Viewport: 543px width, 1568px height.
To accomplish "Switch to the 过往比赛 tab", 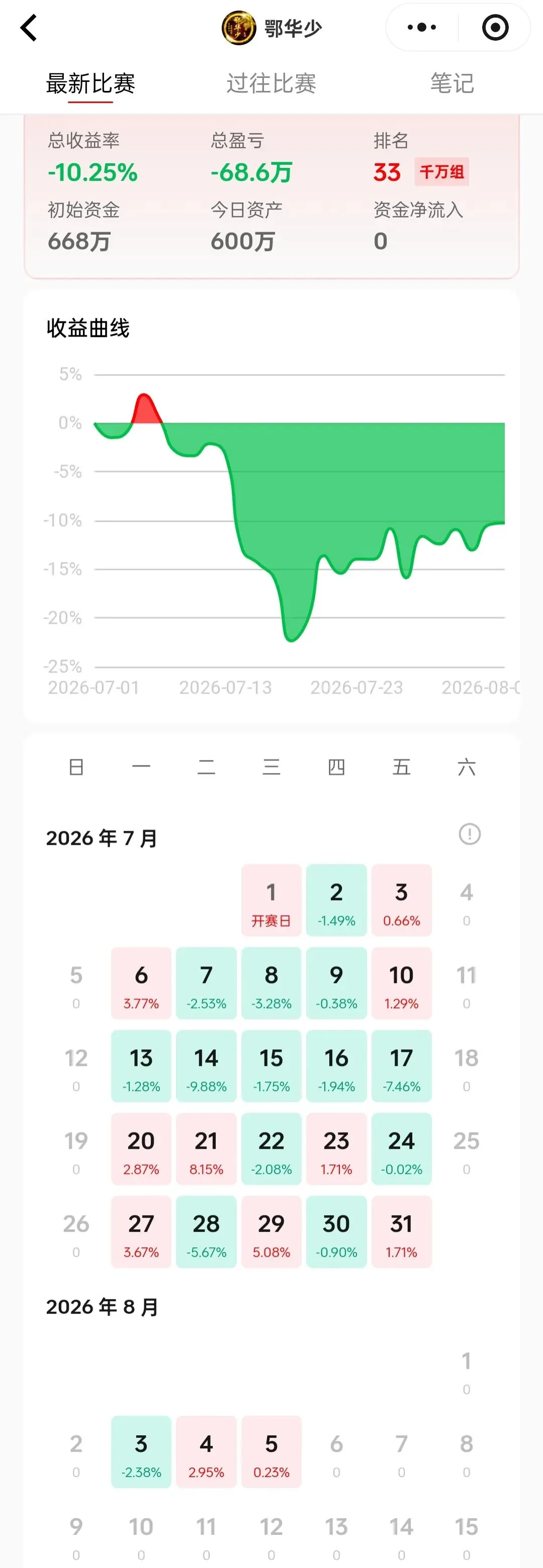I will tap(271, 83).
